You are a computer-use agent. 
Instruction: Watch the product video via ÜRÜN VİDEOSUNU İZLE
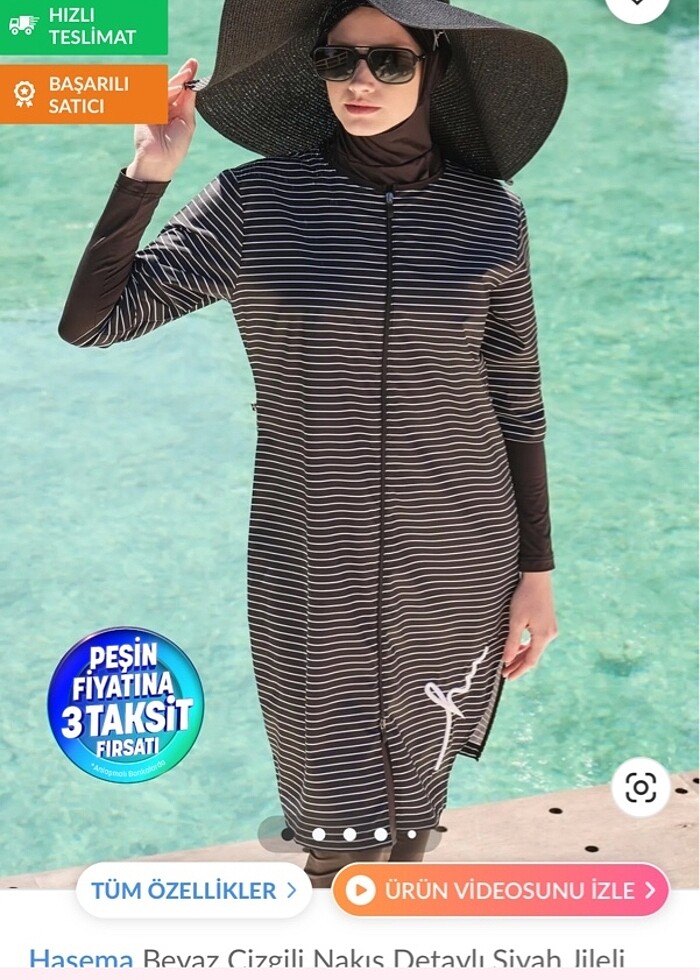tap(500, 890)
